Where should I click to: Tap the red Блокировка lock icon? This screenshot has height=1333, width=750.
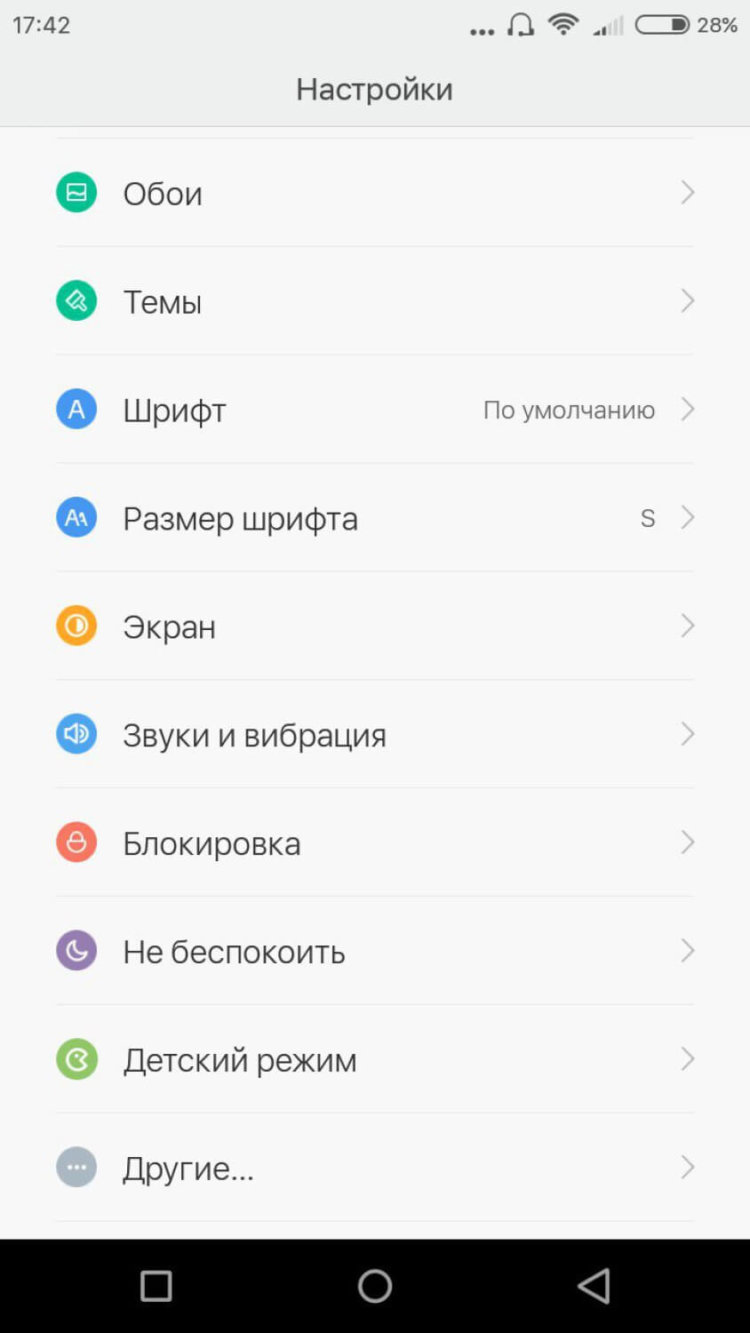click(75, 842)
